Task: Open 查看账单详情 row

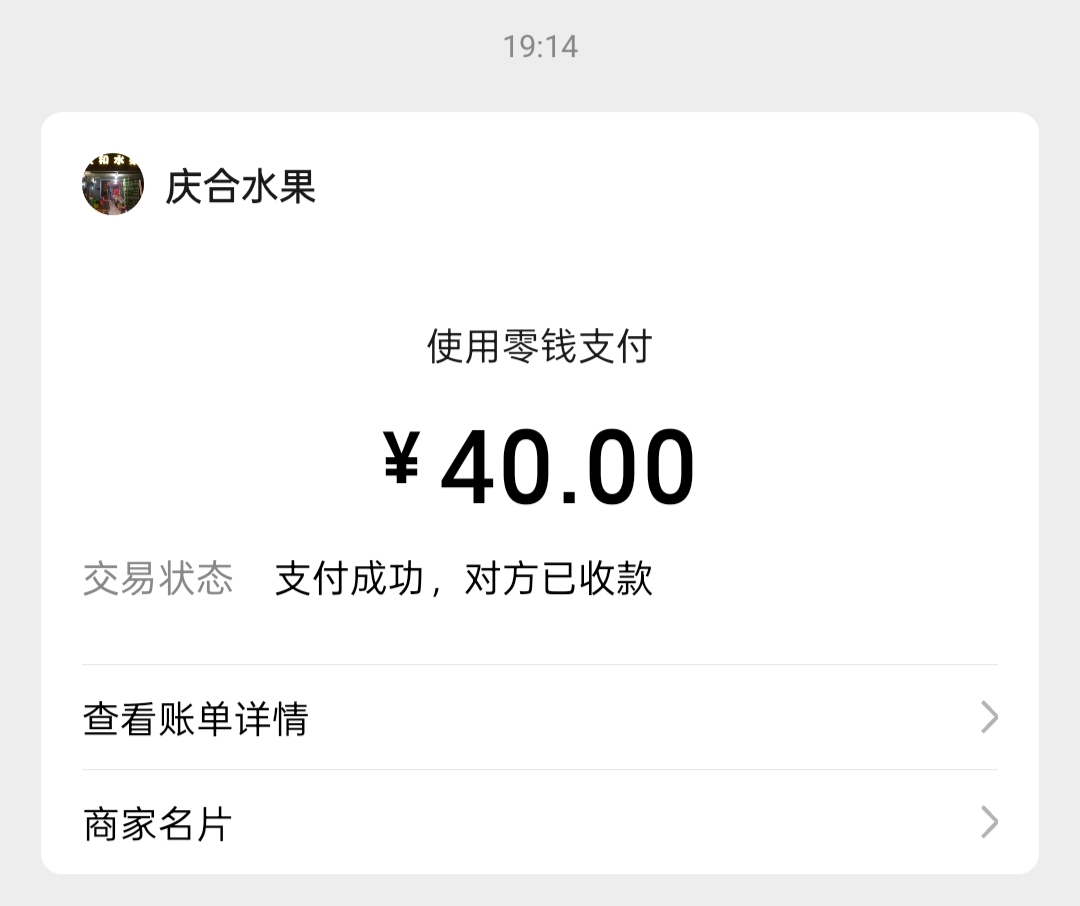Action: click(538, 718)
